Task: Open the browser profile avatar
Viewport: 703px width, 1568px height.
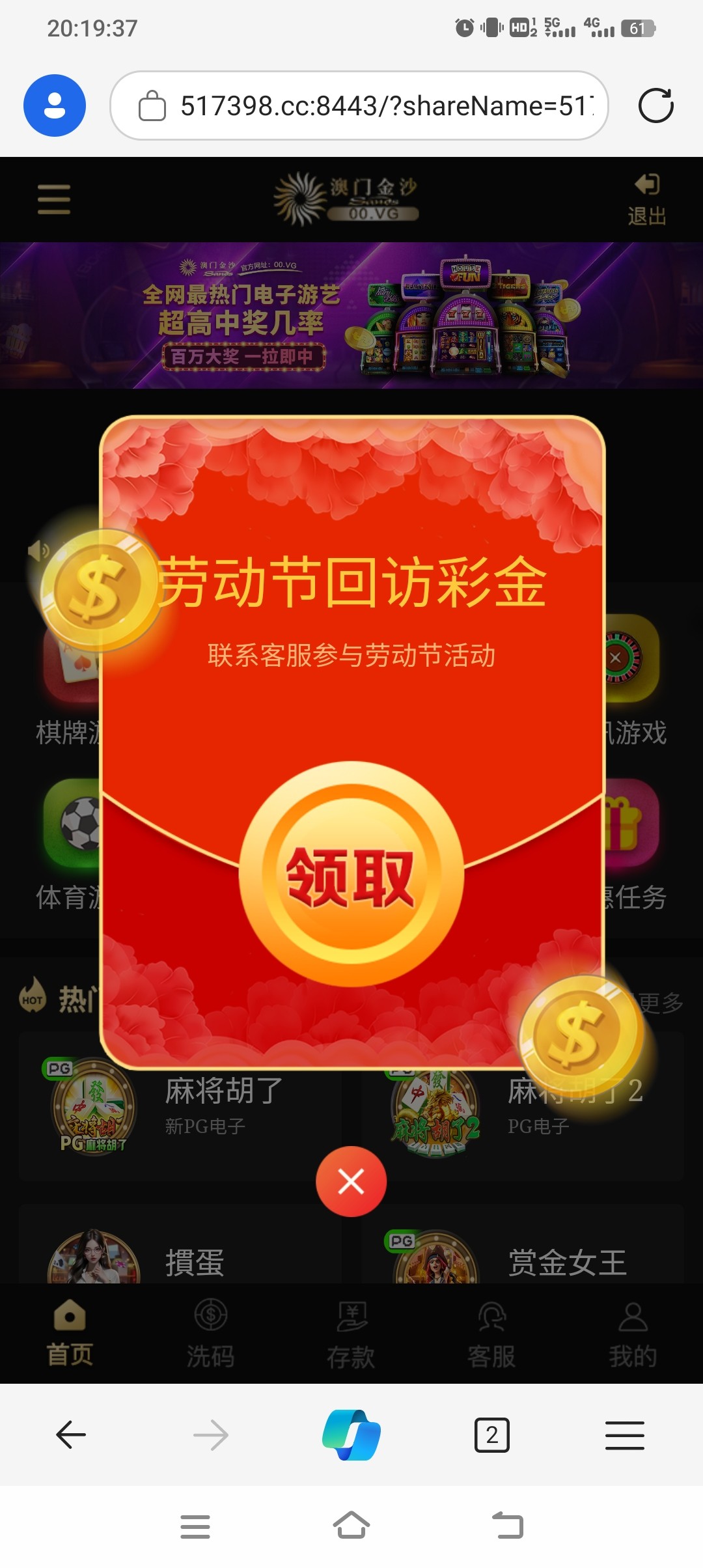Action: (55, 105)
